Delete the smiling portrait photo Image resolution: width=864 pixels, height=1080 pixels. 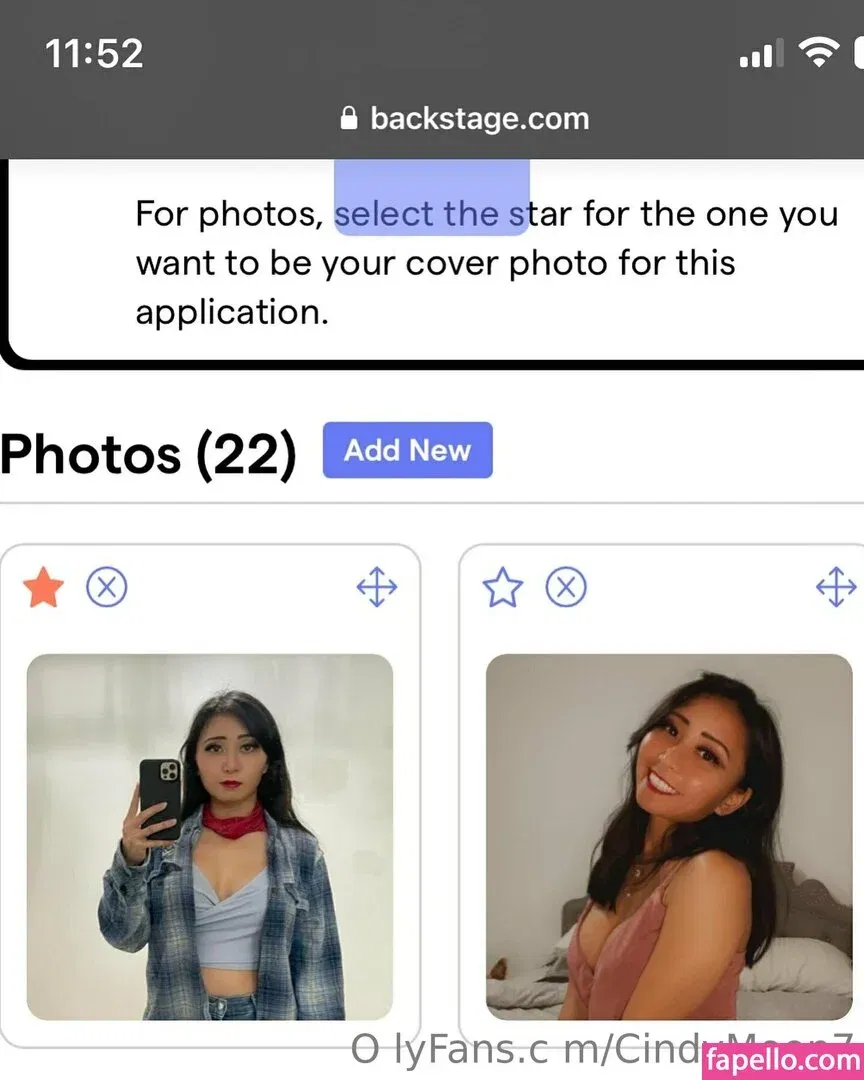pyautogui.click(x=565, y=588)
